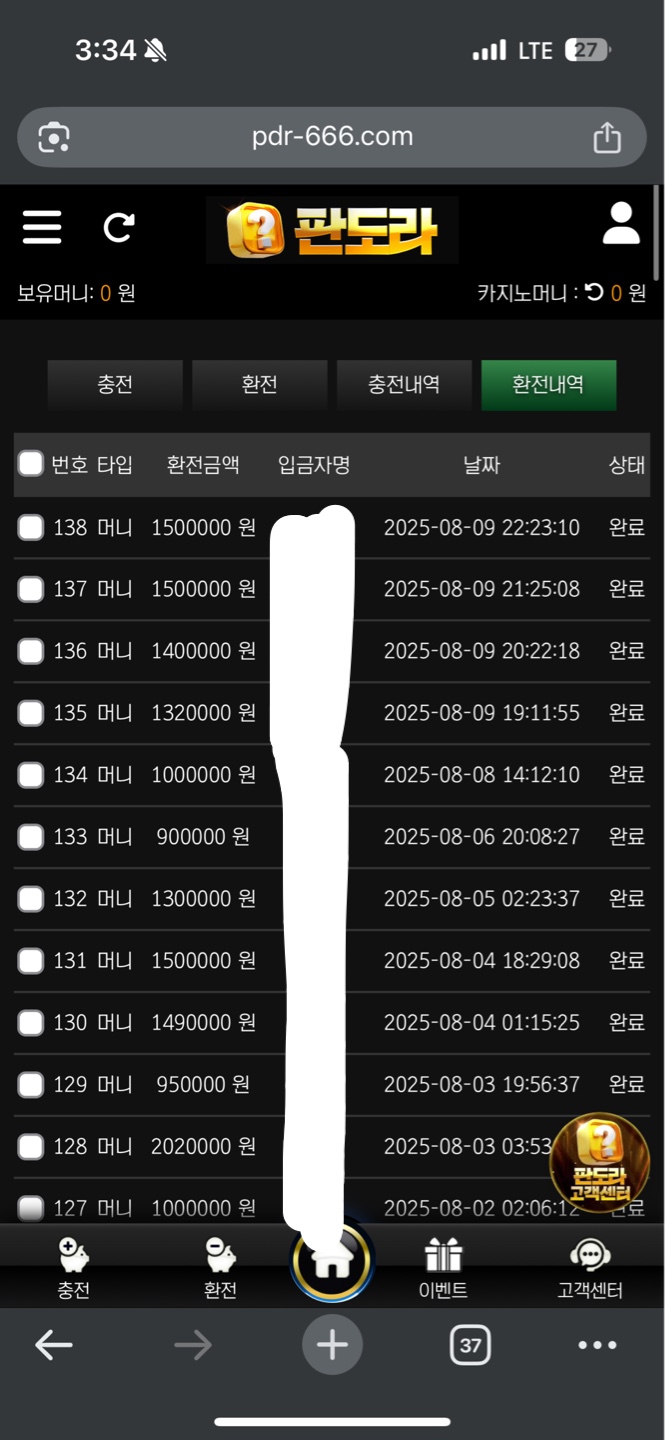This screenshot has height=1440, width=665.
Task: Tap the refresh icon in the header
Action: point(118,228)
